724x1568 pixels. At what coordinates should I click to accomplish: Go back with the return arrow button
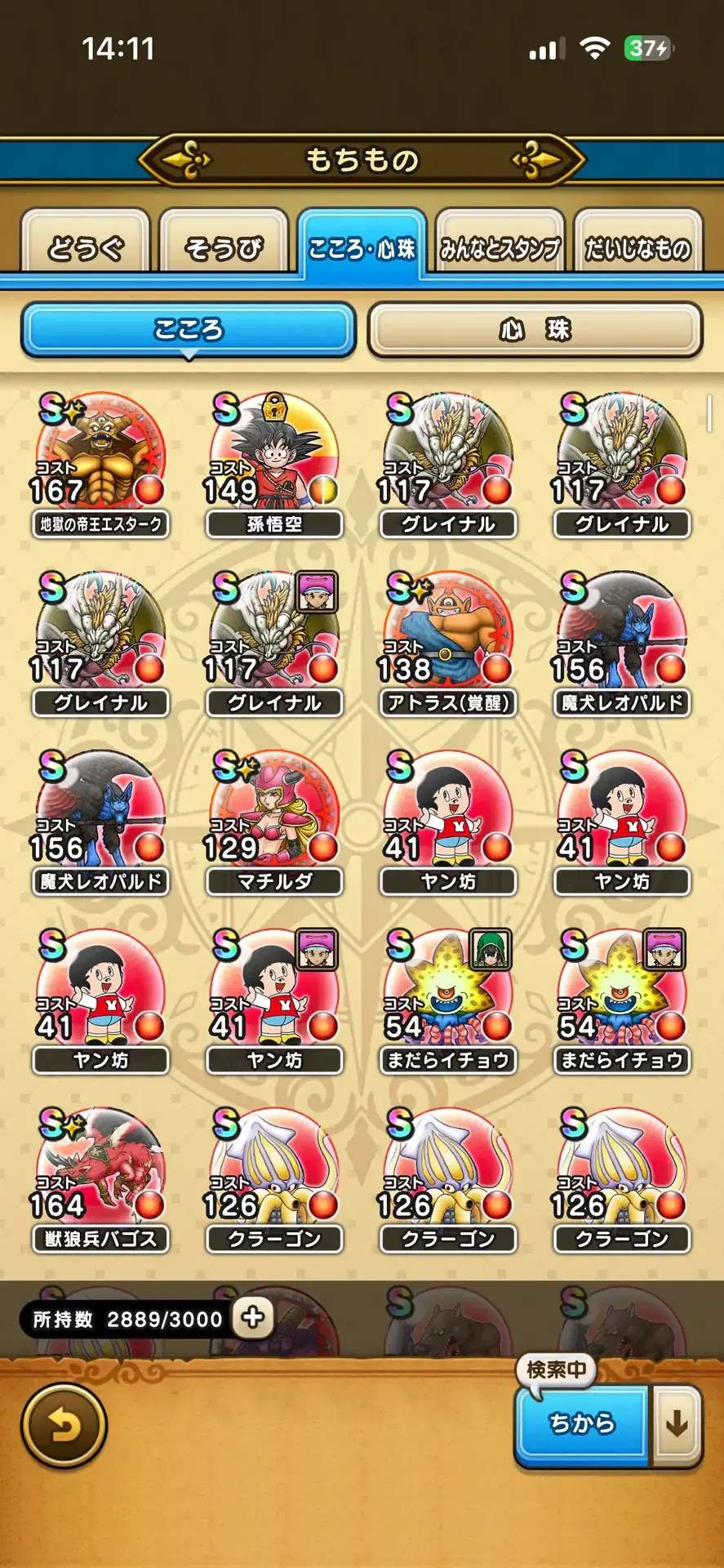click(64, 1425)
